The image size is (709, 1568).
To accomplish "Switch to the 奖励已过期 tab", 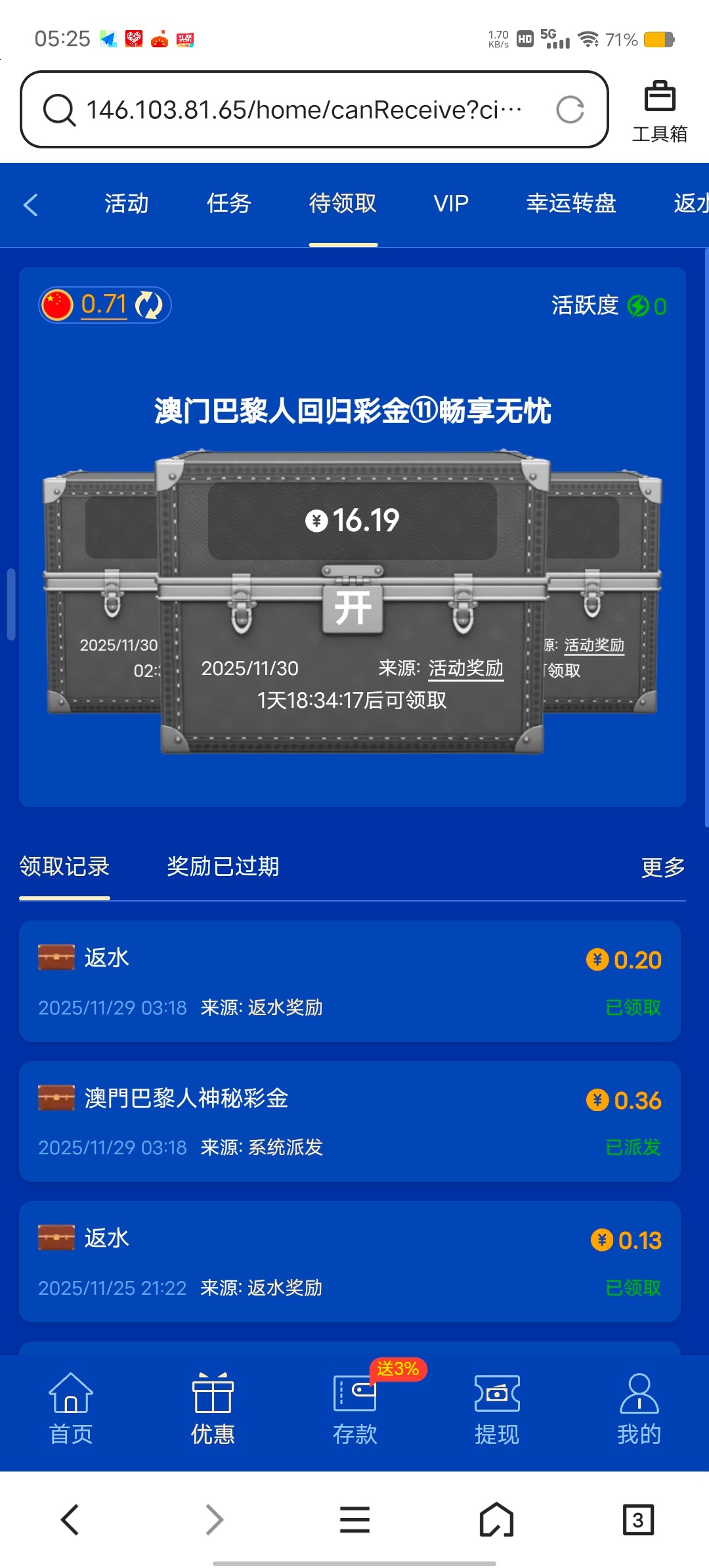I will 223,866.
